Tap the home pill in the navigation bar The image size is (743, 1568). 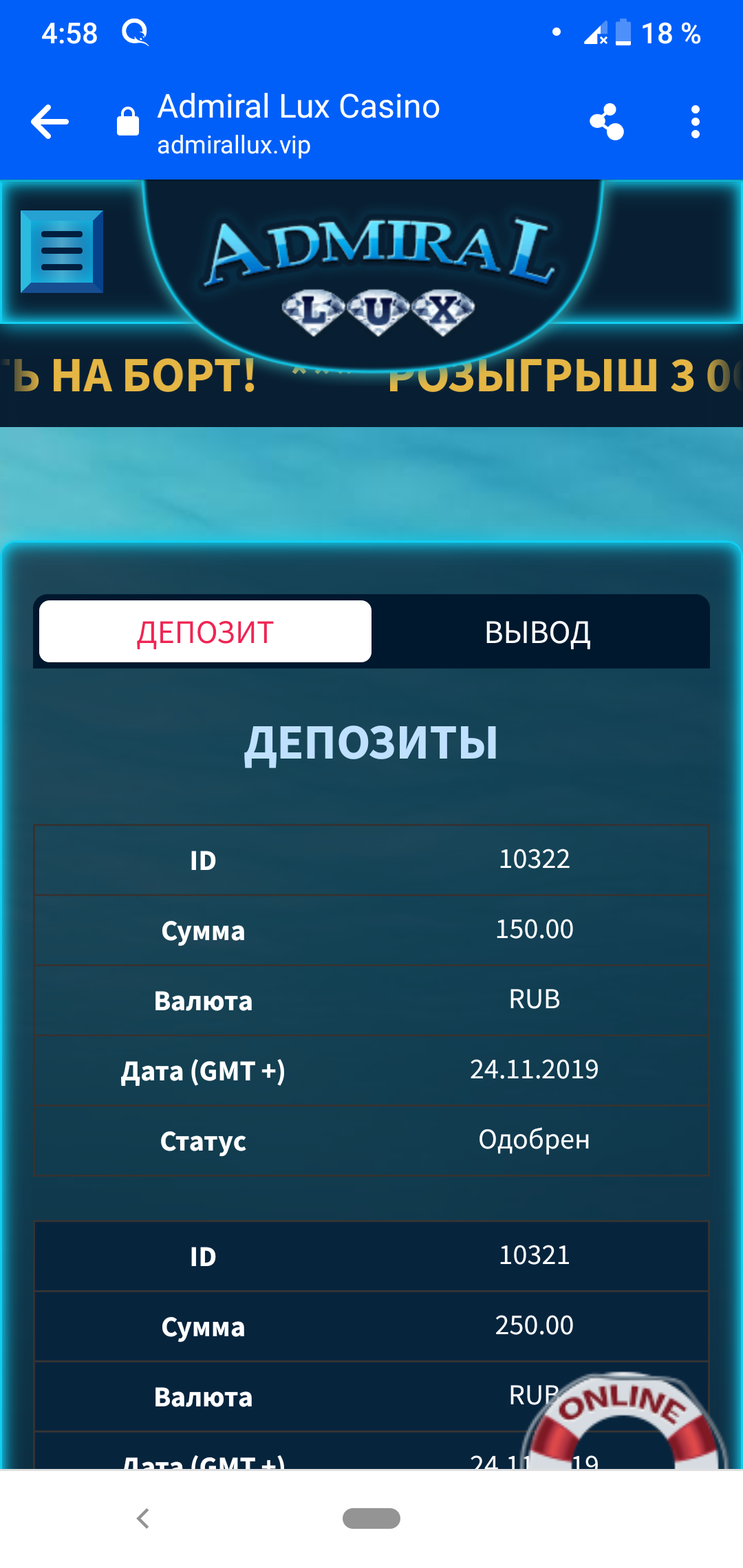point(371,1518)
